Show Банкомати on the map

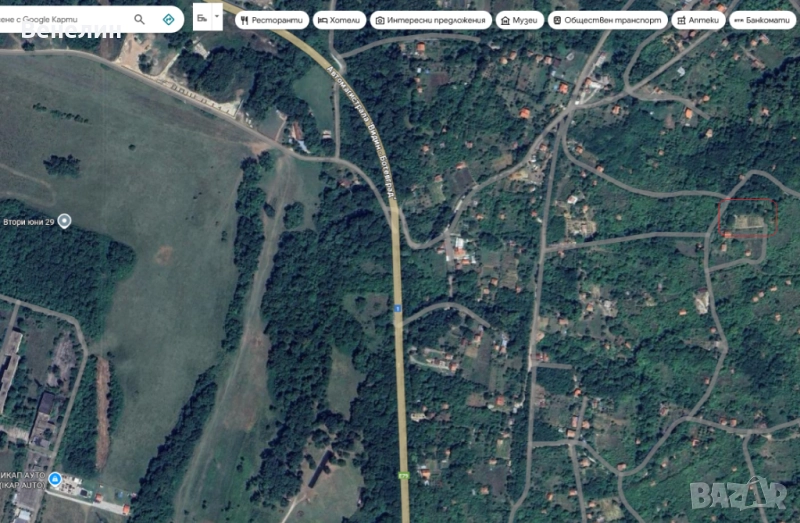[x=763, y=19]
